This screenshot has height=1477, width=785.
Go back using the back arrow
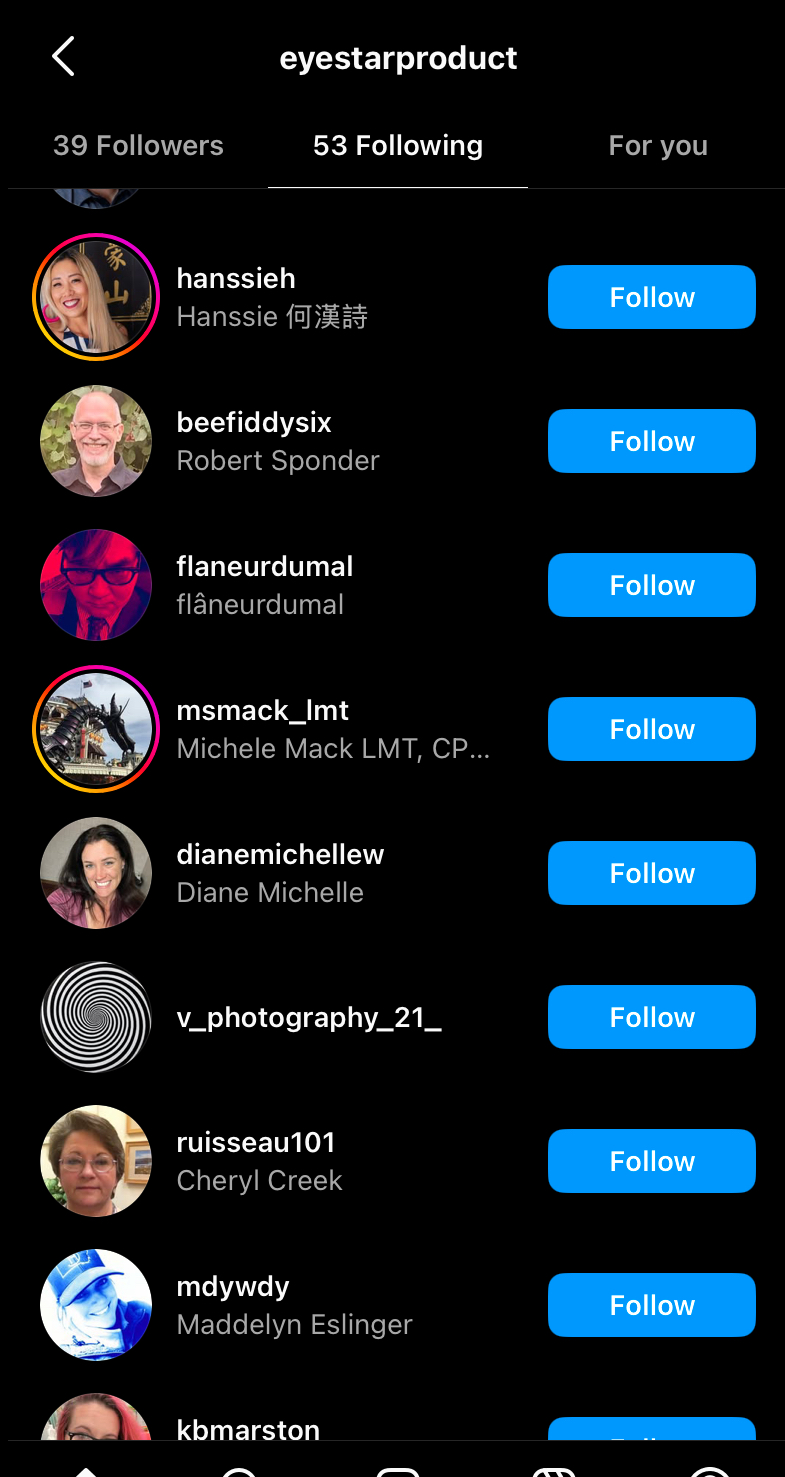[63, 57]
